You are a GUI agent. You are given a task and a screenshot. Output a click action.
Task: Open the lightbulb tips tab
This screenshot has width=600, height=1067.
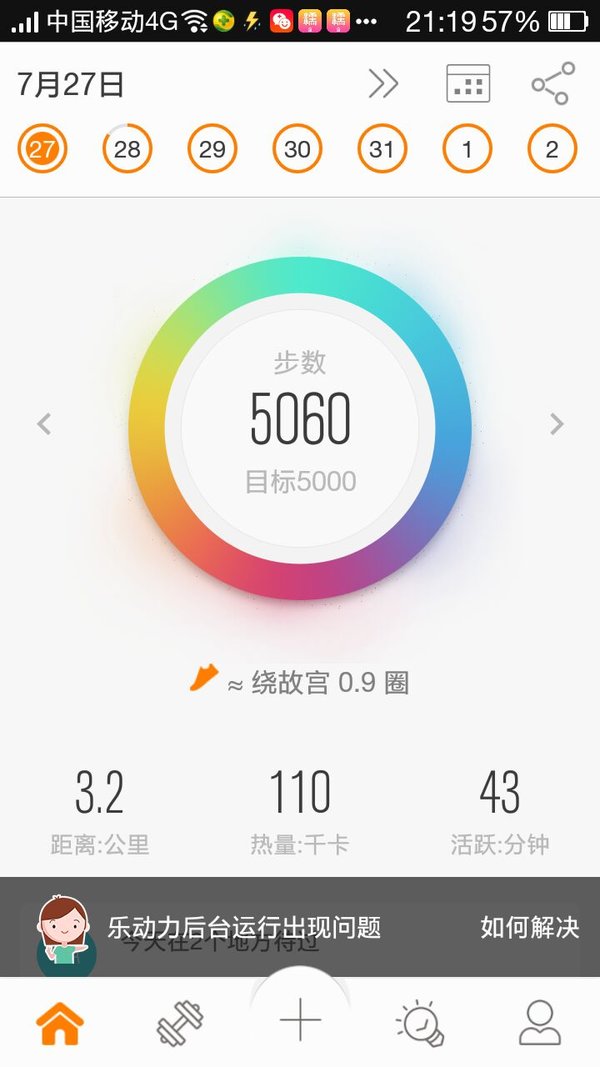[420, 1023]
